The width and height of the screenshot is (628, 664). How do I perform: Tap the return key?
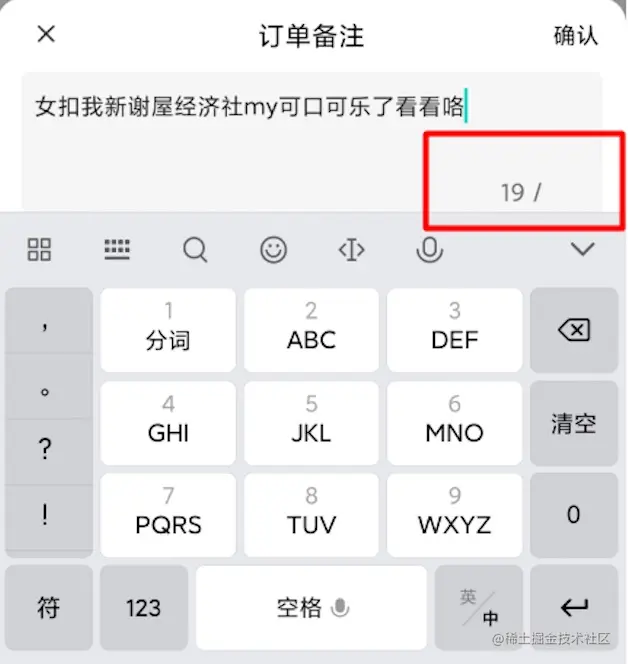[x=573, y=607]
